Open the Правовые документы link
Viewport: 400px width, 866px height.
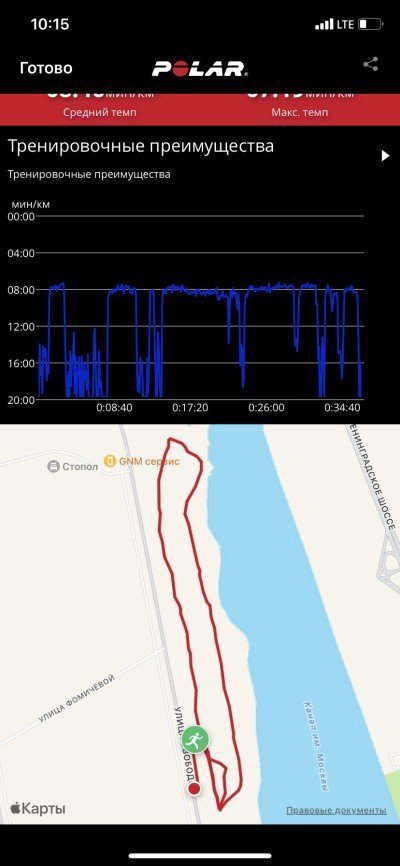pos(336,811)
